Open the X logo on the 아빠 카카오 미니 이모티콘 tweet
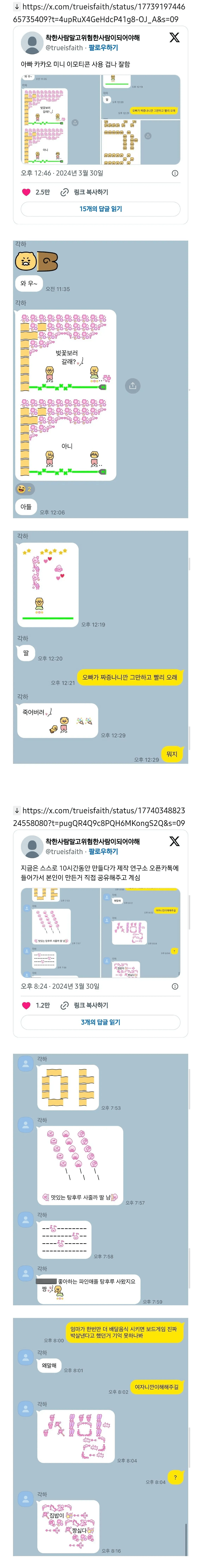 [174, 38]
